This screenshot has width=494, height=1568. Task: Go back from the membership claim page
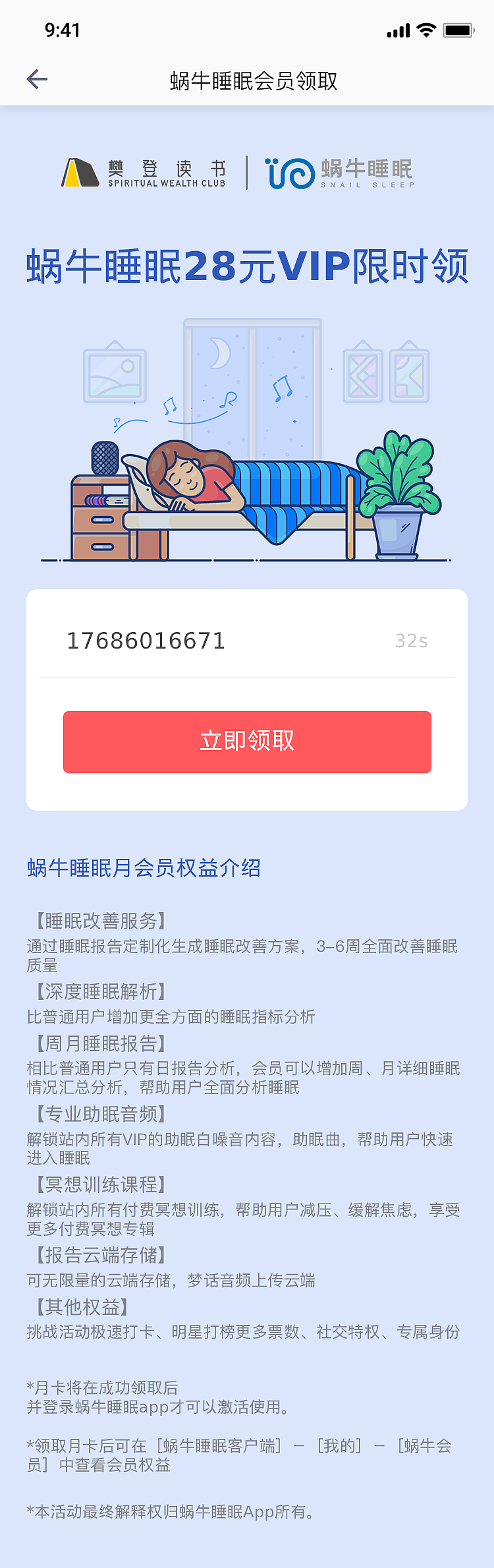click(x=37, y=80)
